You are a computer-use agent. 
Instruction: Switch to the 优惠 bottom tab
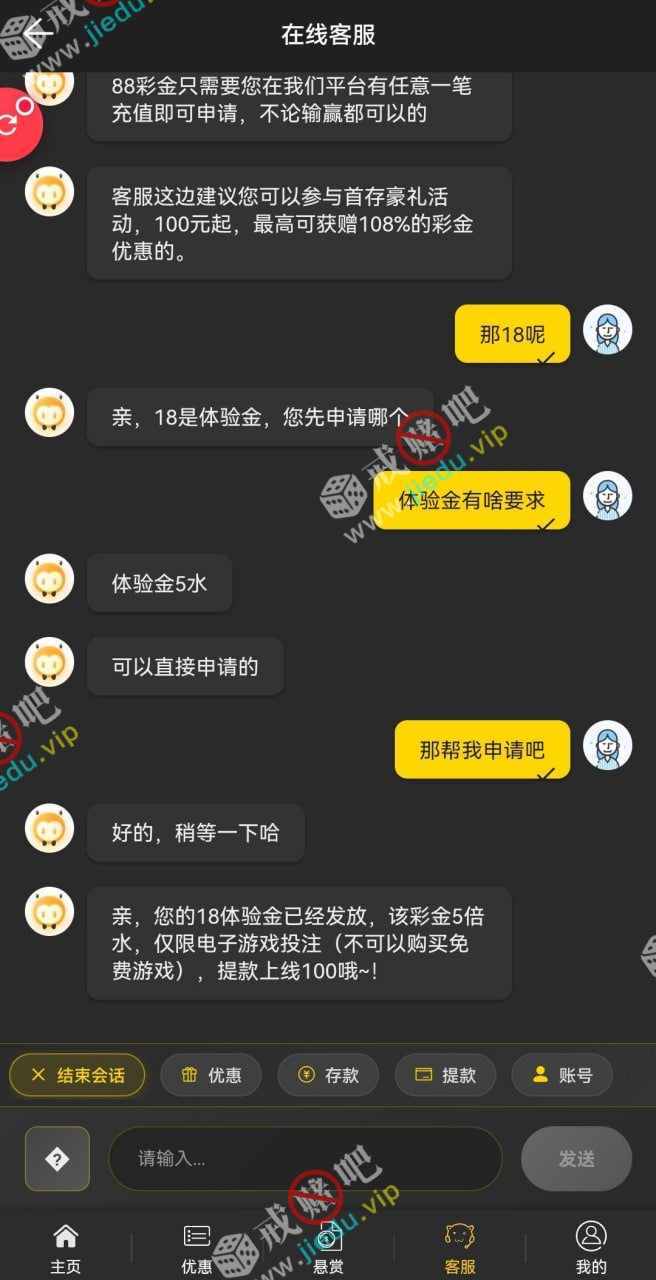point(197,1248)
